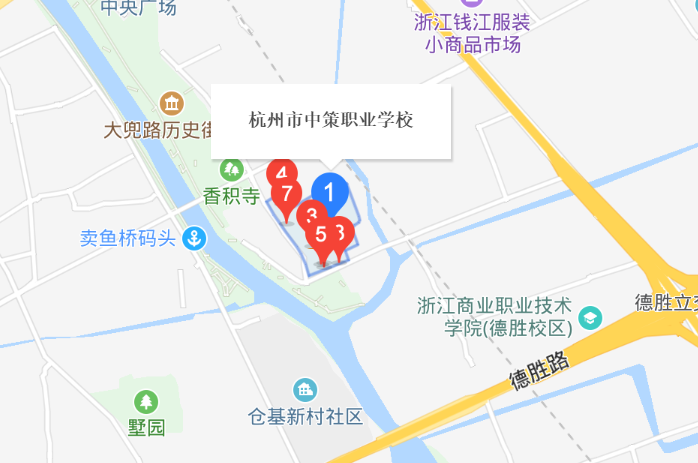Select the red map marker numbered 5
Image resolution: width=698 pixels, height=463 pixels.
point(321,235)
